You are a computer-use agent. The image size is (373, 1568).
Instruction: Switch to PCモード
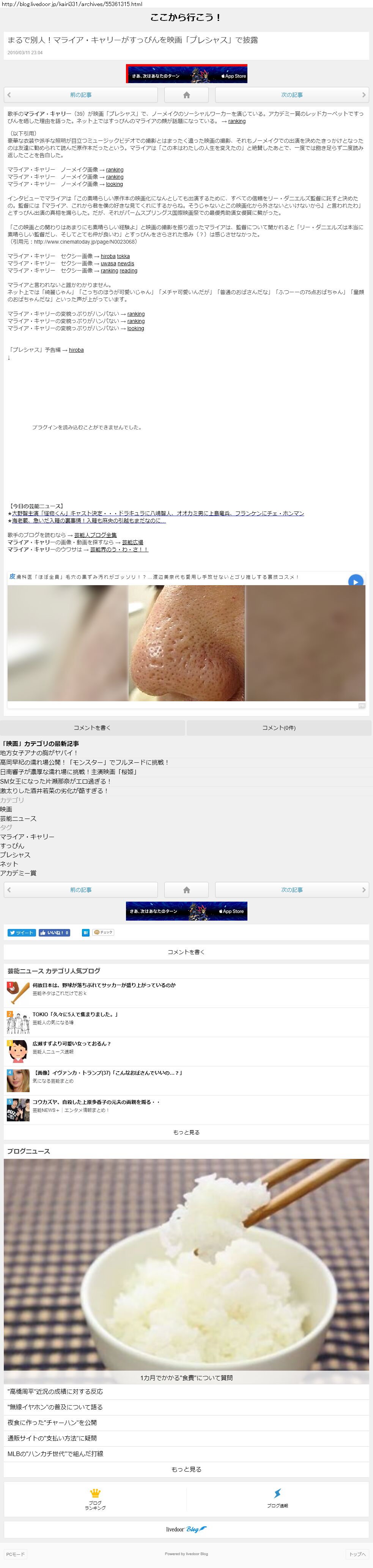coord(15,1554)
